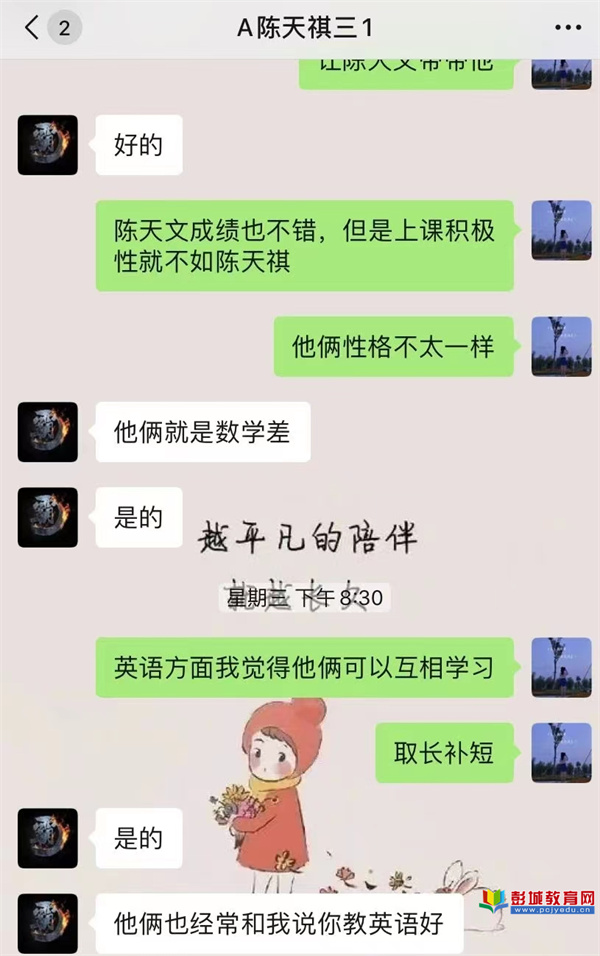600x956 pixels.
Task: Open the contact avatar beside 他俩就是数学差
Action: (47, 432)
